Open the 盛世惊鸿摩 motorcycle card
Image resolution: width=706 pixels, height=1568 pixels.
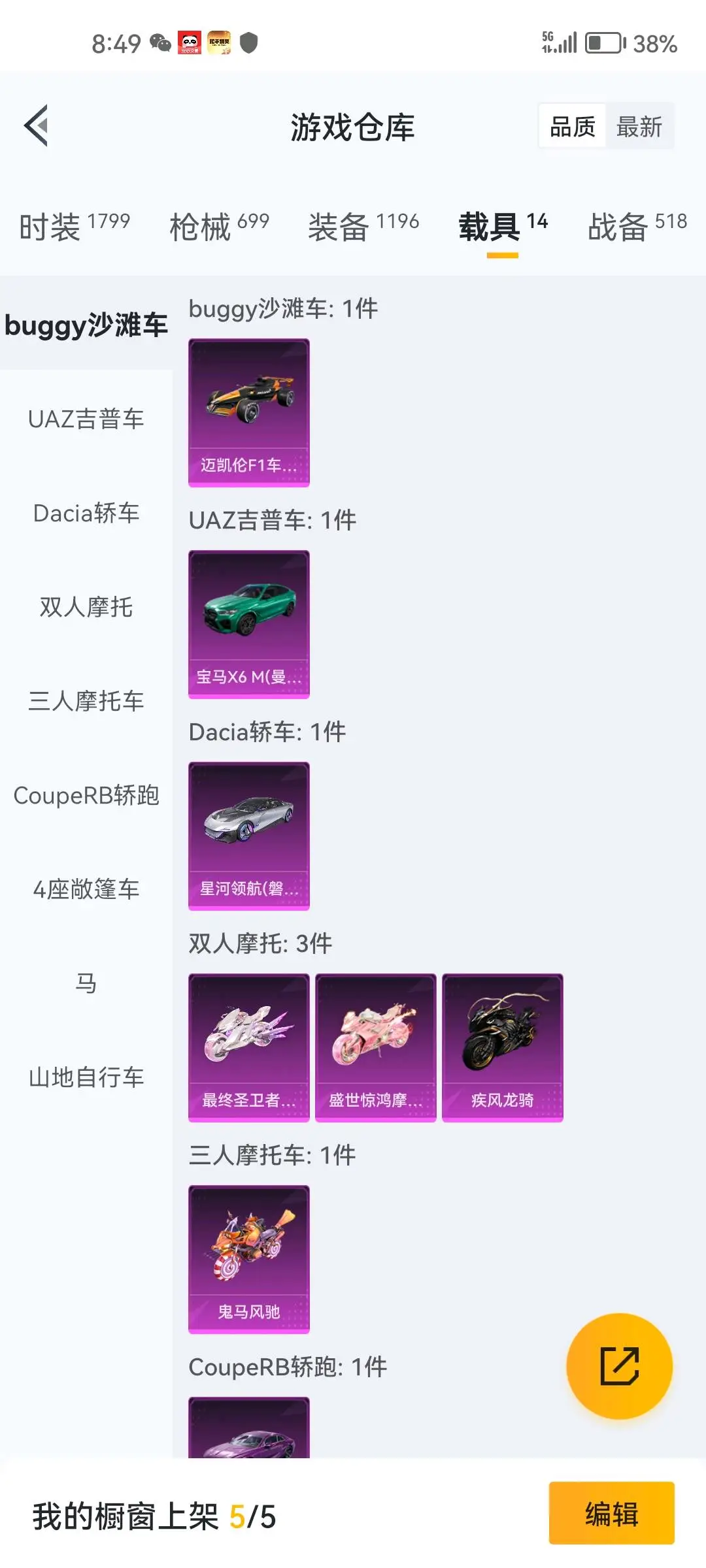tap(375, 1047)
